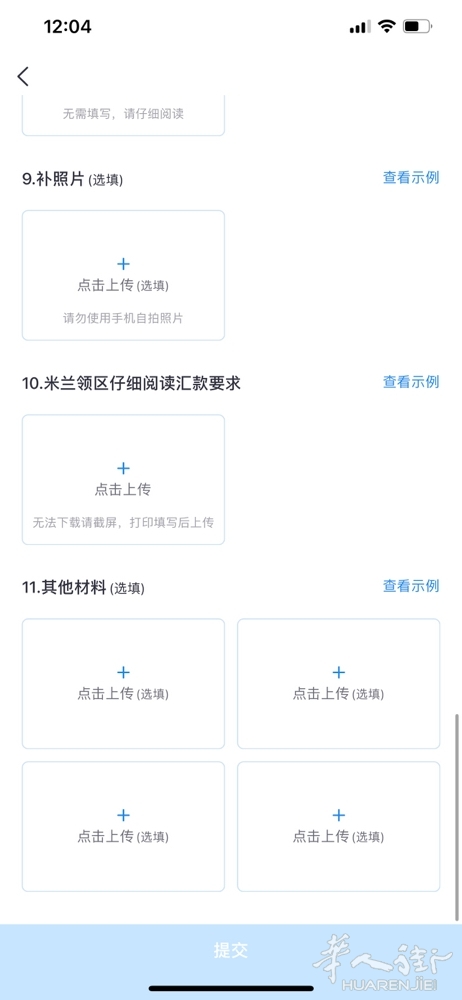Tap the 提交 submit button
The image size is (462, 1000).
tap(231, 950)
